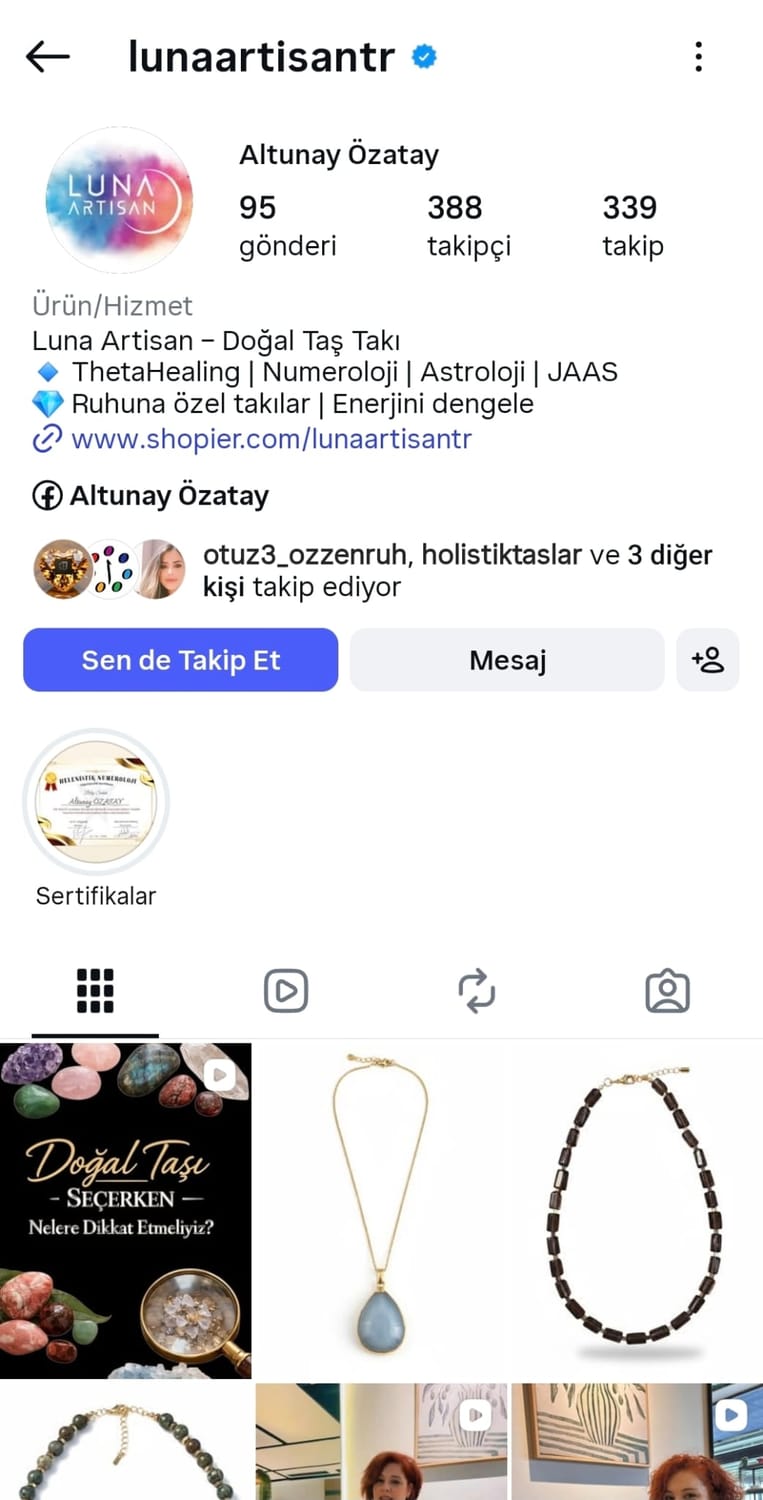Go back using the top arrow
763x1500 pixels.
point(47,57)
